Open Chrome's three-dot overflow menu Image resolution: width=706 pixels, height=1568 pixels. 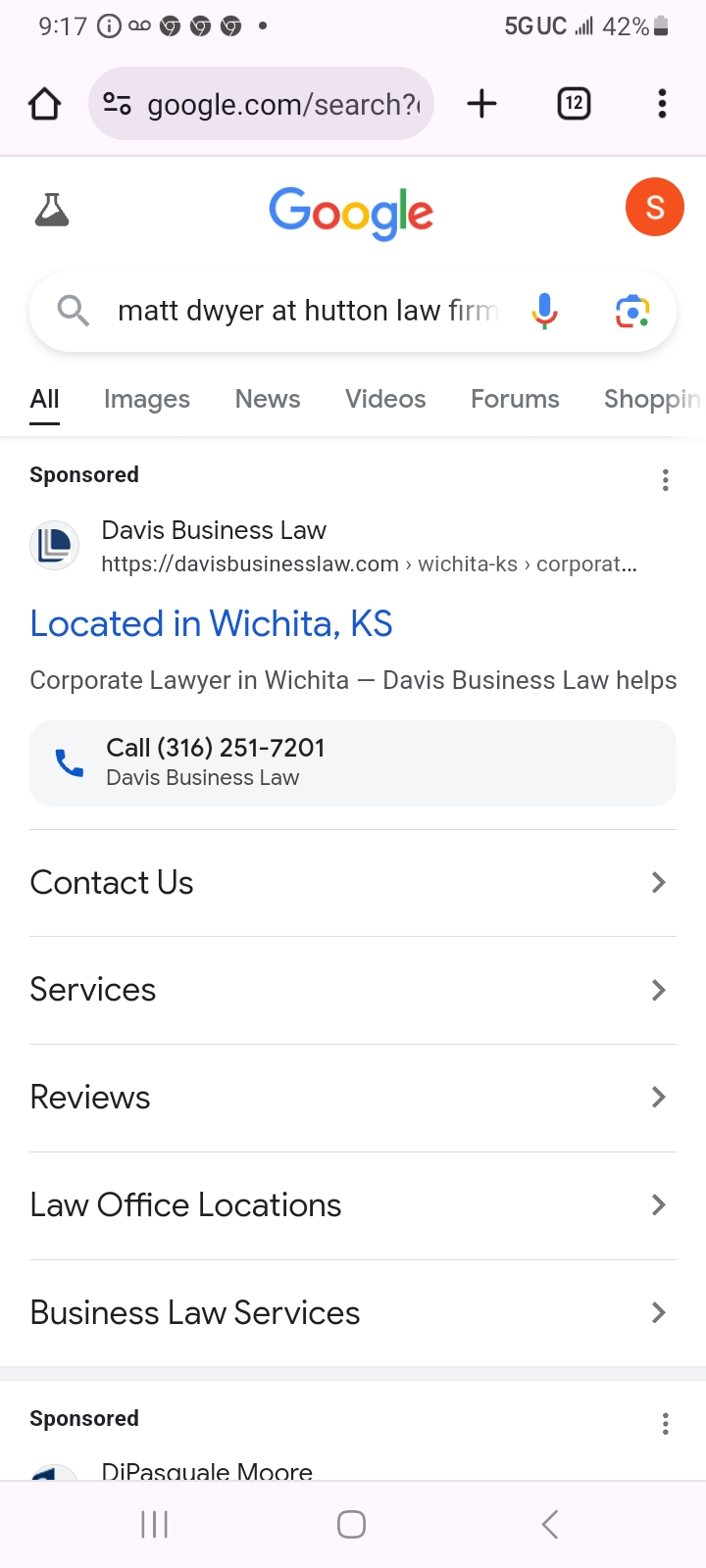click(662, 104)
